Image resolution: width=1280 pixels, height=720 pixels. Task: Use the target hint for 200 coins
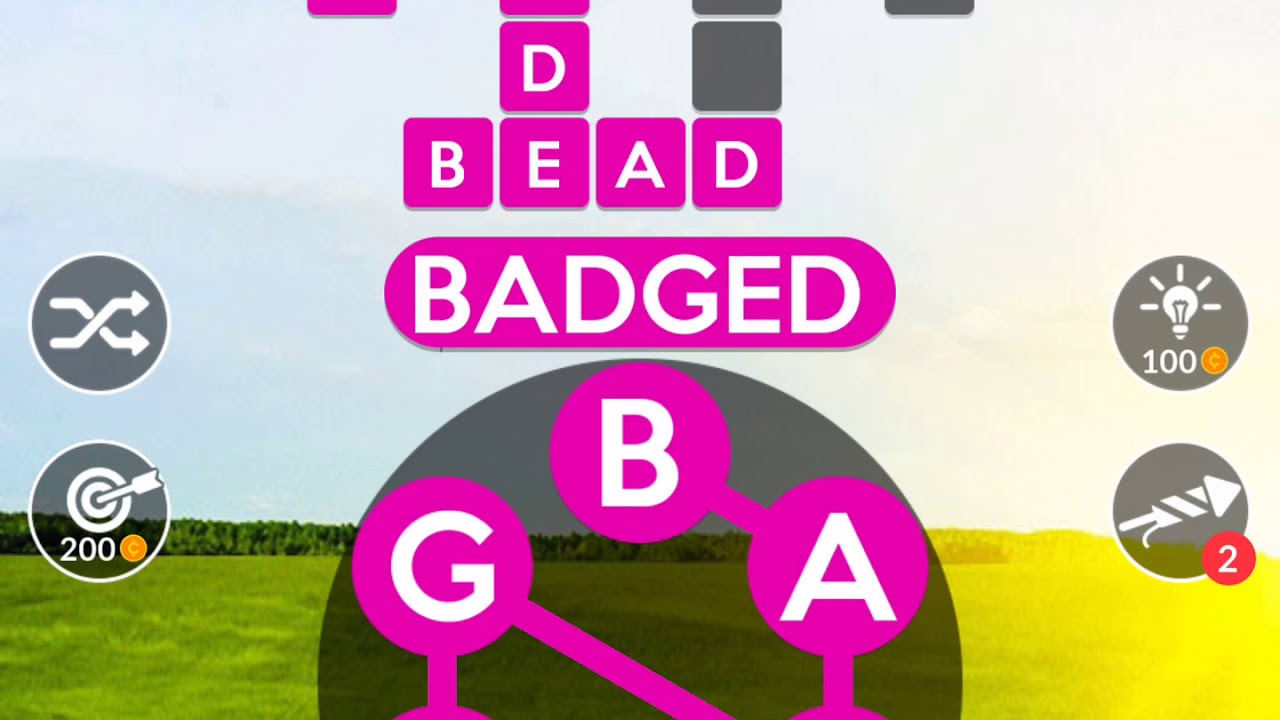[x=100, y=510]
